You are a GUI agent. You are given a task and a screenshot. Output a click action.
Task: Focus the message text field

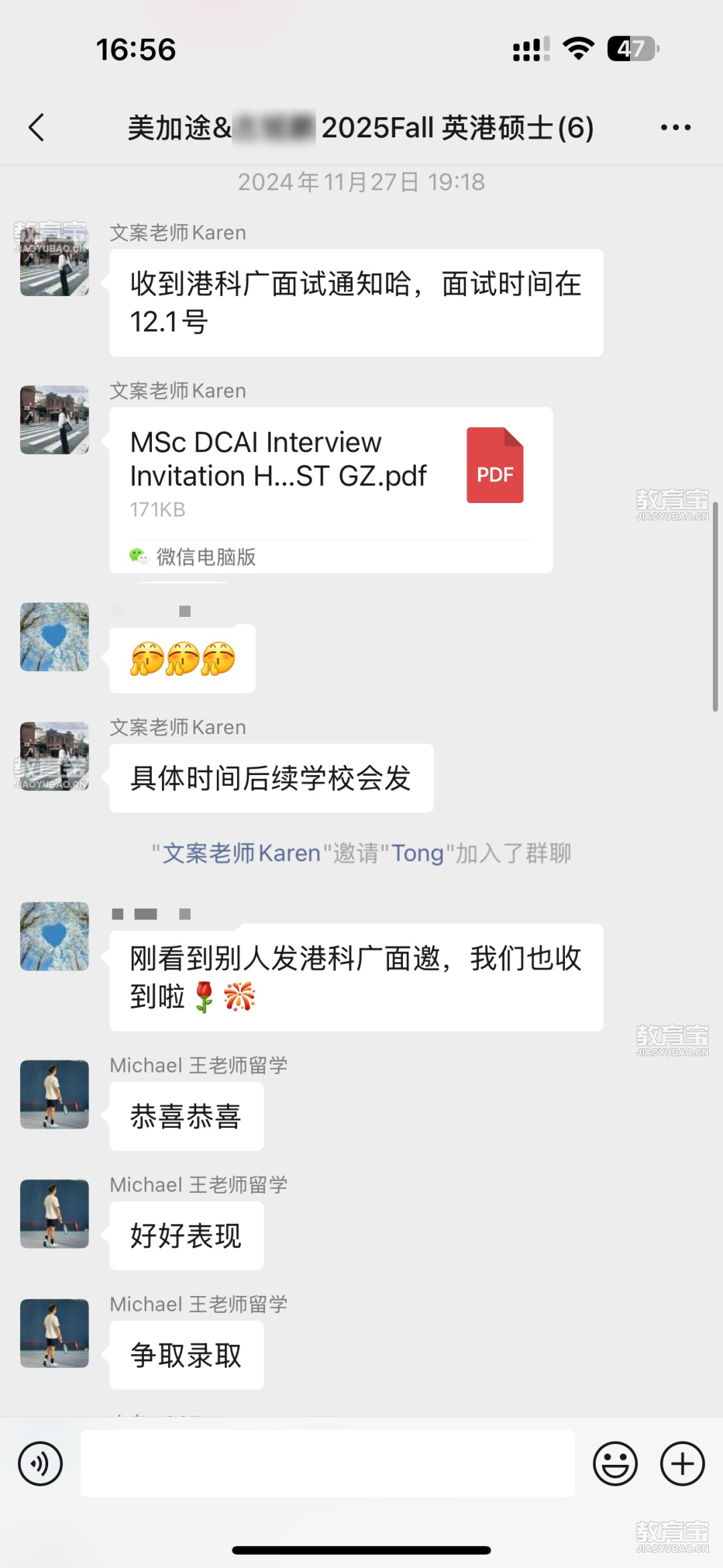(x=327, y=1464)
